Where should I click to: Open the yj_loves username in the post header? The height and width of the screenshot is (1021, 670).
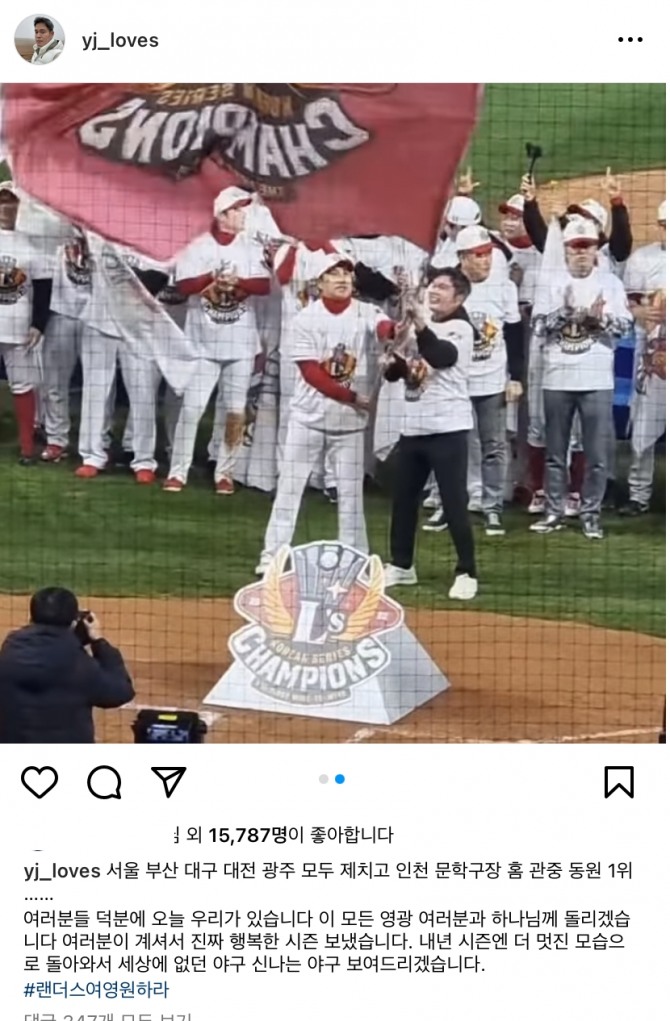[120, 41]
